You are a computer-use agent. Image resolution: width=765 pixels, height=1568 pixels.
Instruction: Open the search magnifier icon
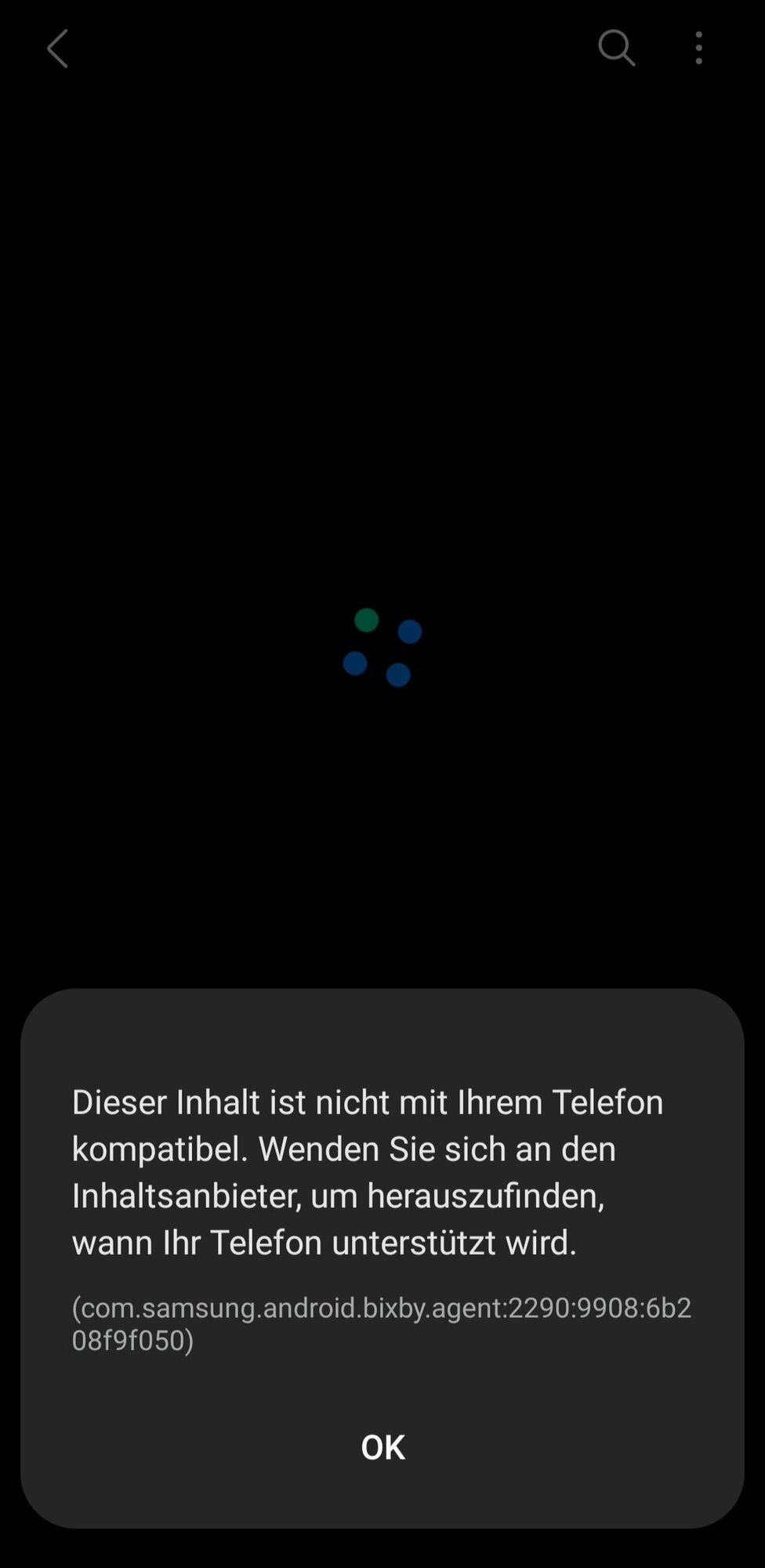click(x=616, y=49)
